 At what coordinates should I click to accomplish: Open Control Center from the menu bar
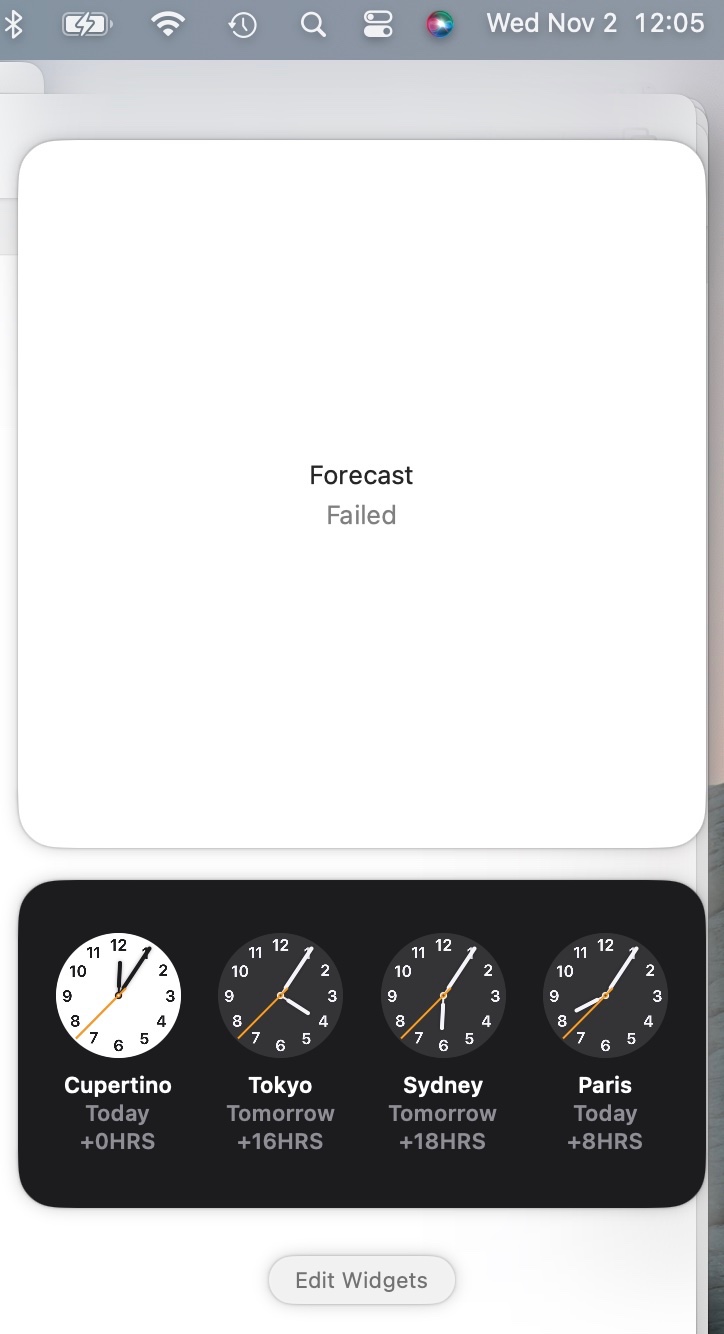click(x=377, y=25)
